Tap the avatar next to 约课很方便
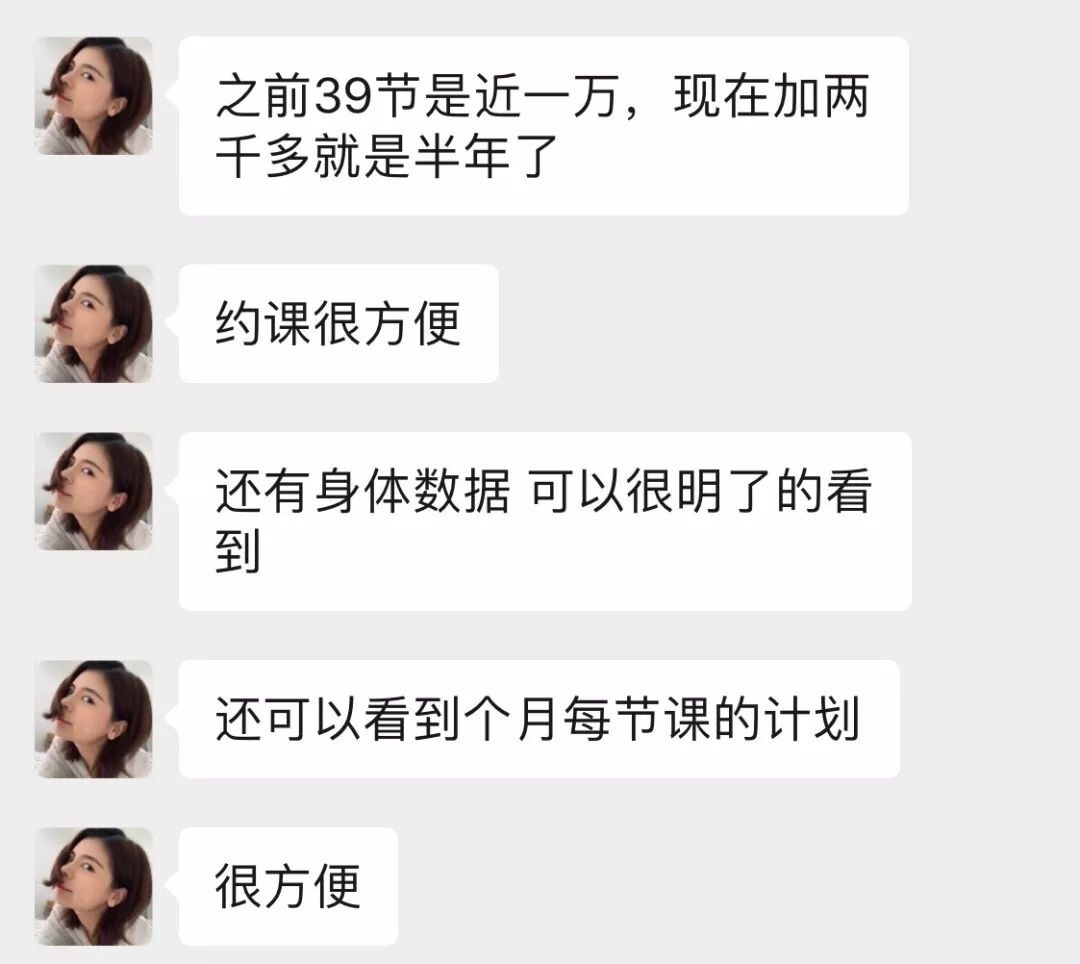 click(x=93, y=323)
